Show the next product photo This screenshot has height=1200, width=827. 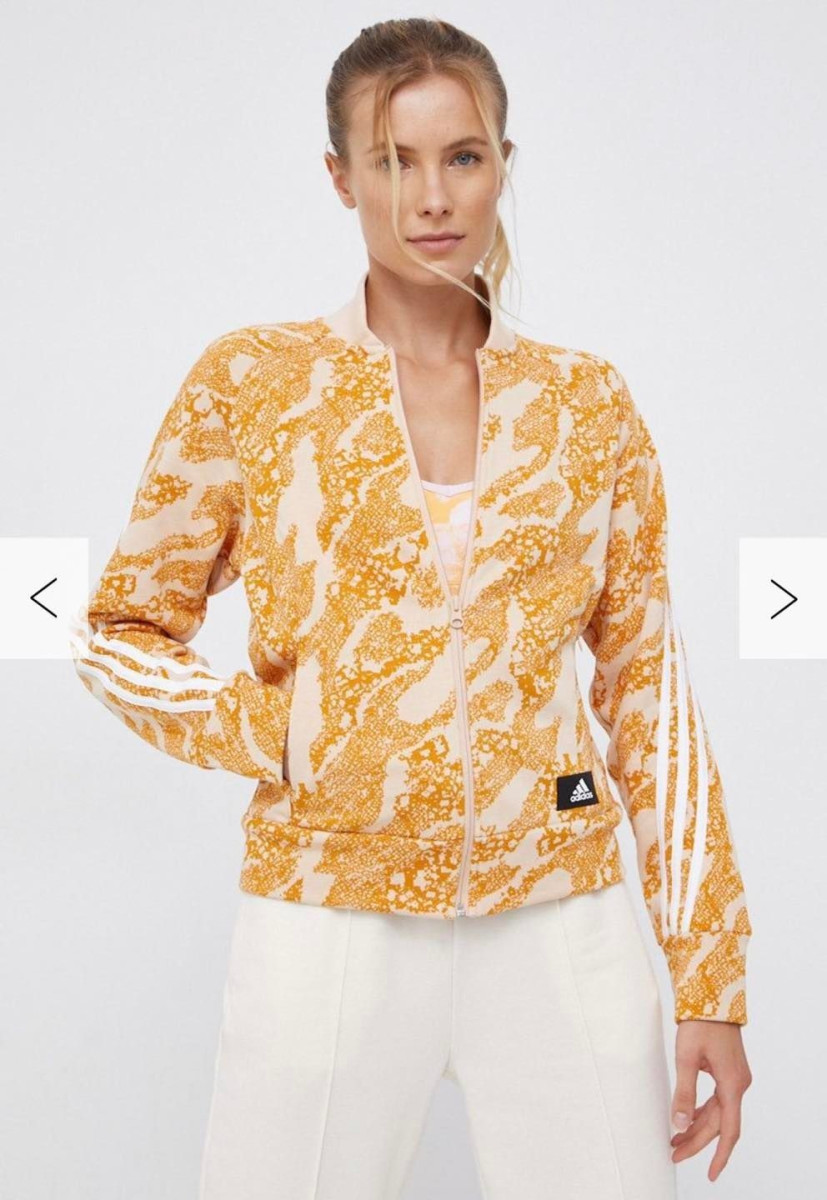(783, 598)
